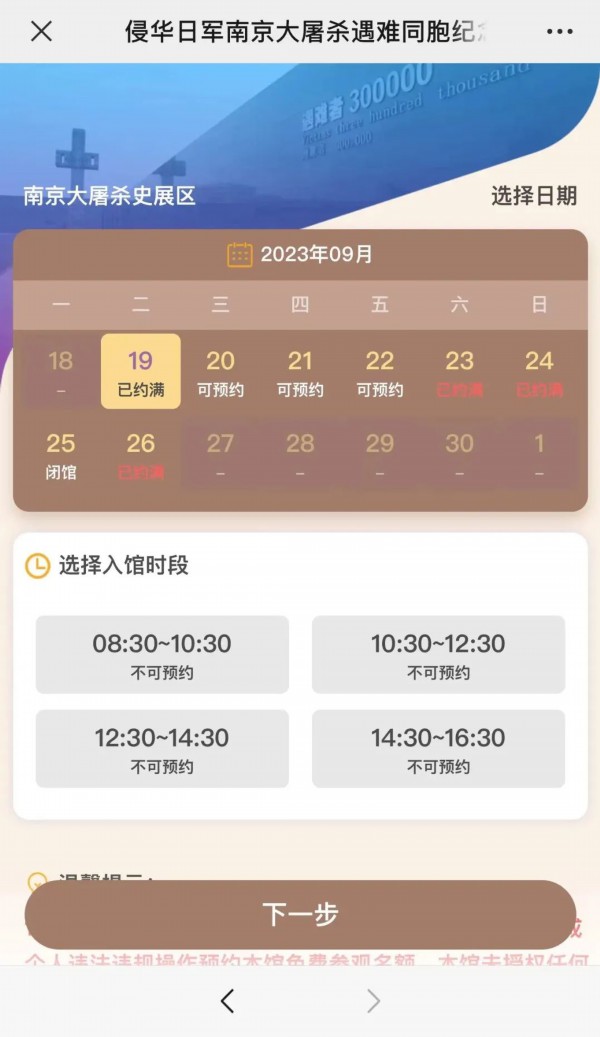The image size is (600, 1037).
Task: Choose the 10:30~12:30 entry slot
Action: pos(438,655)
